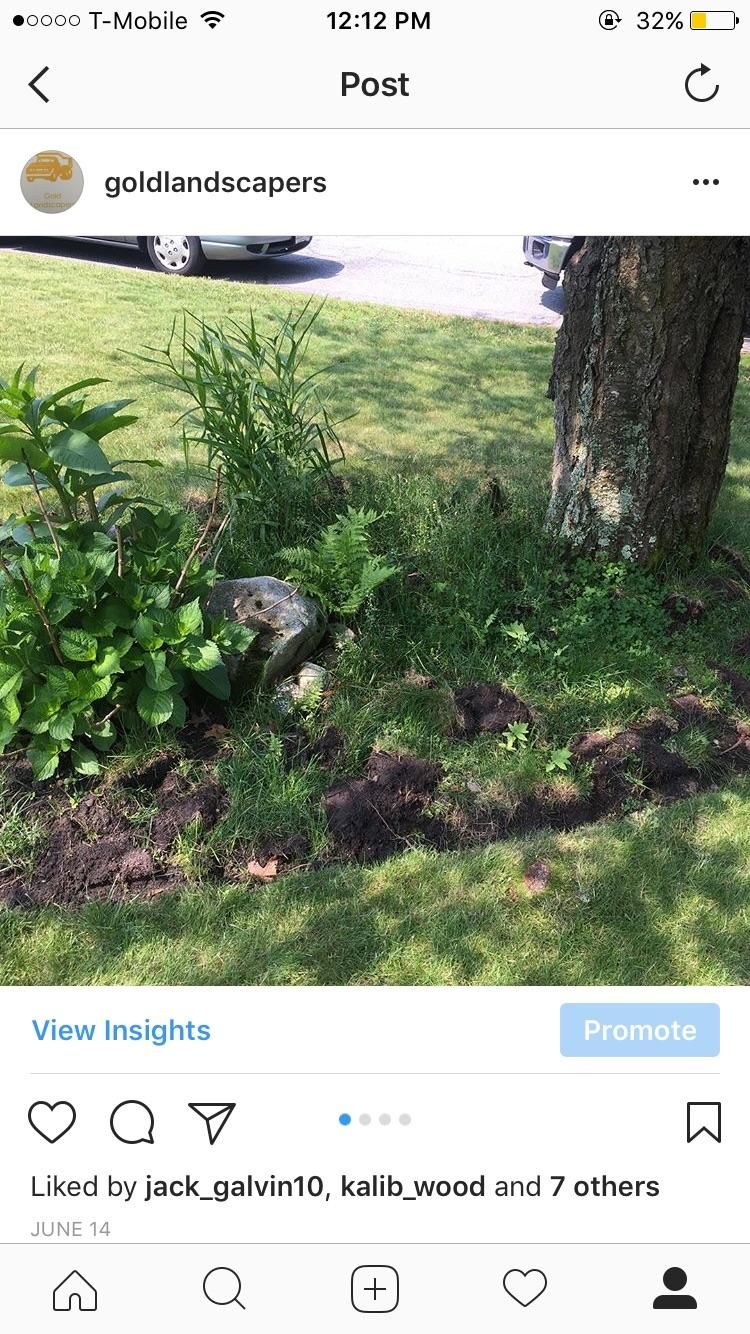
Task: Refresh the post with reload icon
Action: 701,84
